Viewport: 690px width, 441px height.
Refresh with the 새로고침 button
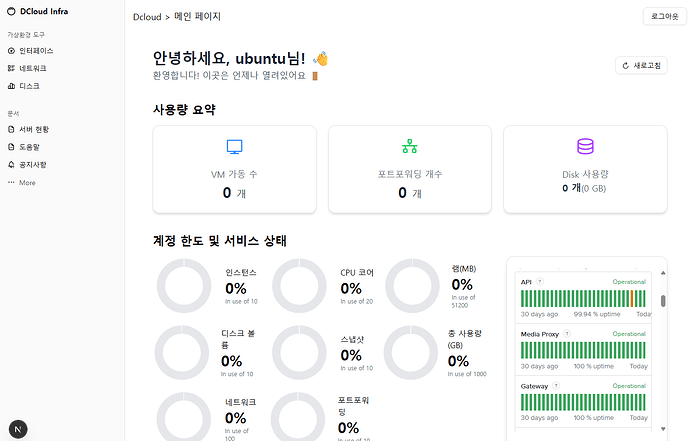640,65
